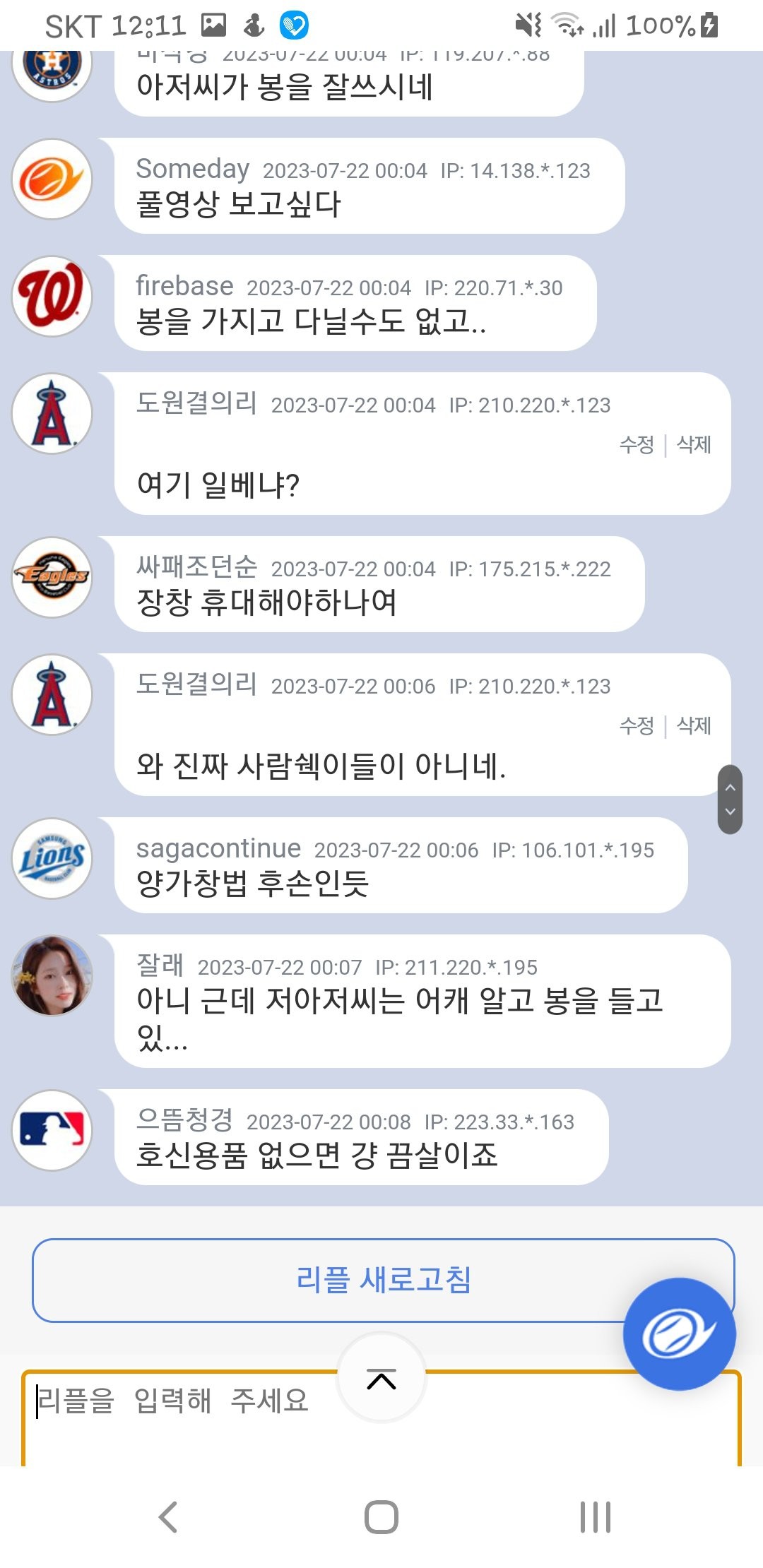The image size is (763, 1568).
Task: Open sagacontinue's Lions avatar
Action: coord(52,858)
